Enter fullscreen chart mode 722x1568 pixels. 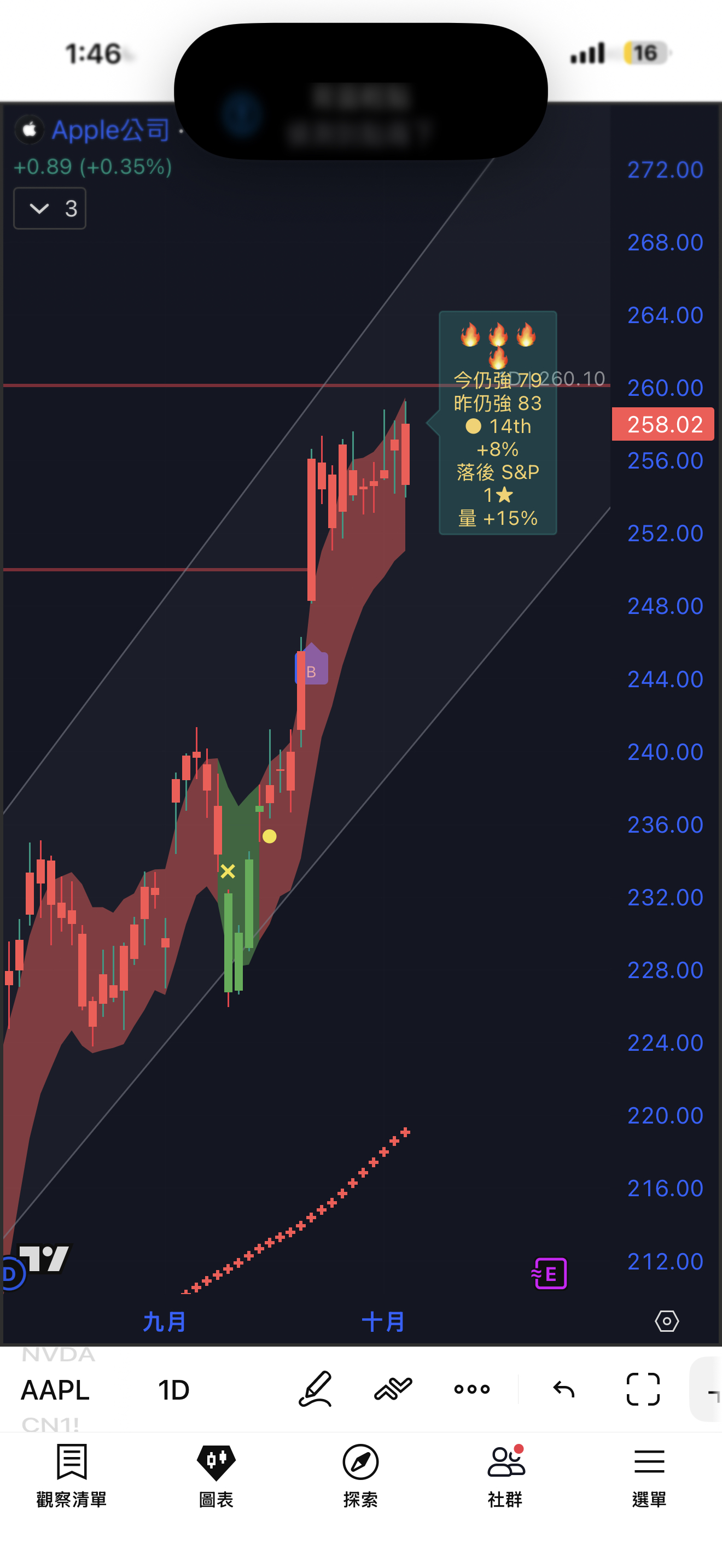point(643,1389)
